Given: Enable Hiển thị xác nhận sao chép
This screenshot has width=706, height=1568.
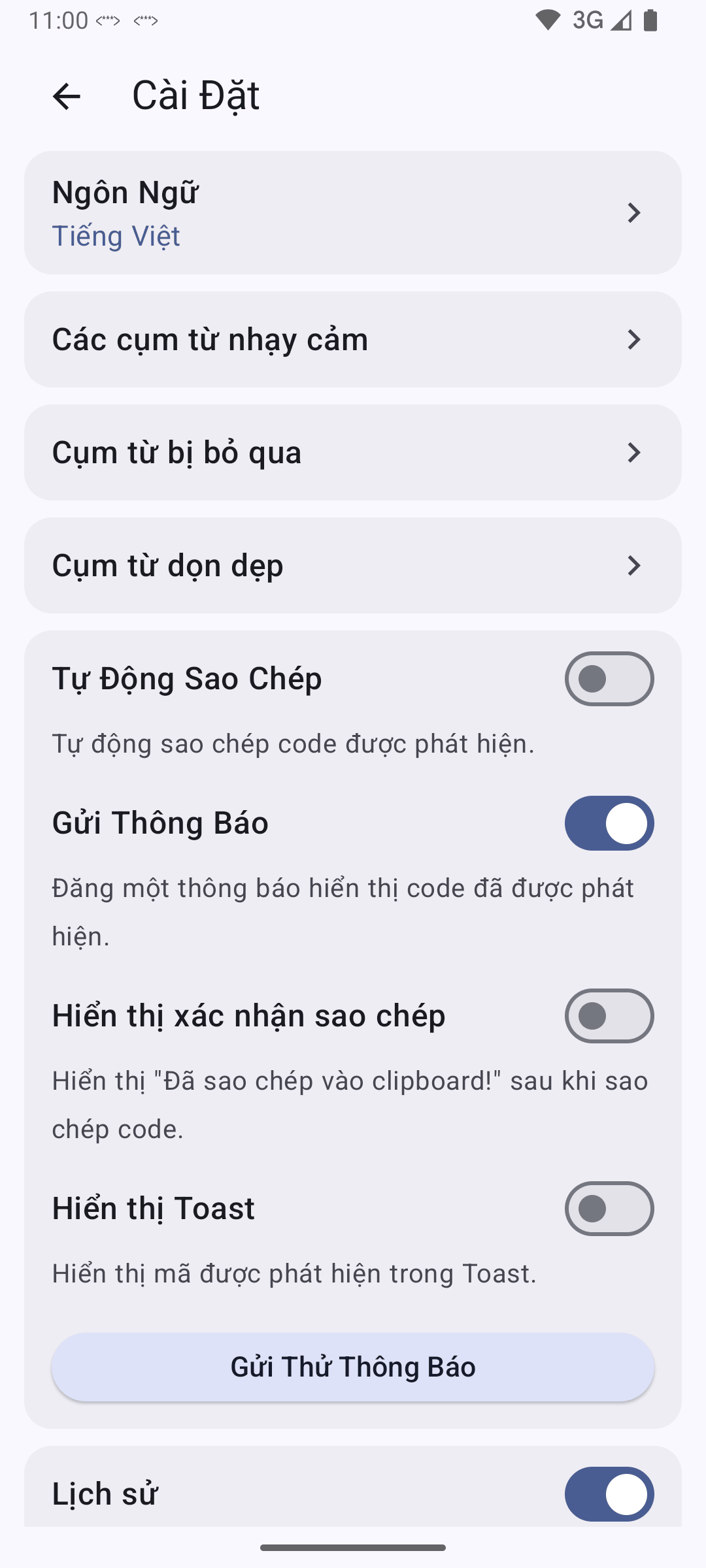Looking at the screenshot, I should (x=609, y=1016).
